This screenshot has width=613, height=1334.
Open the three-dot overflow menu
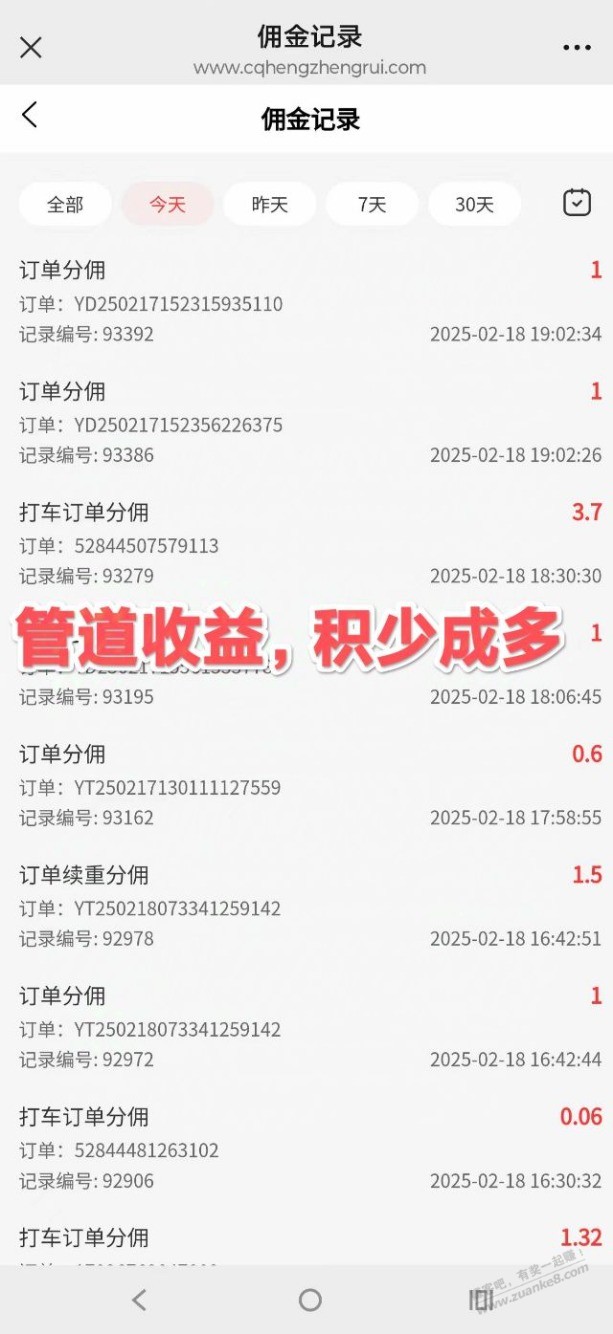tap(577, 48)
